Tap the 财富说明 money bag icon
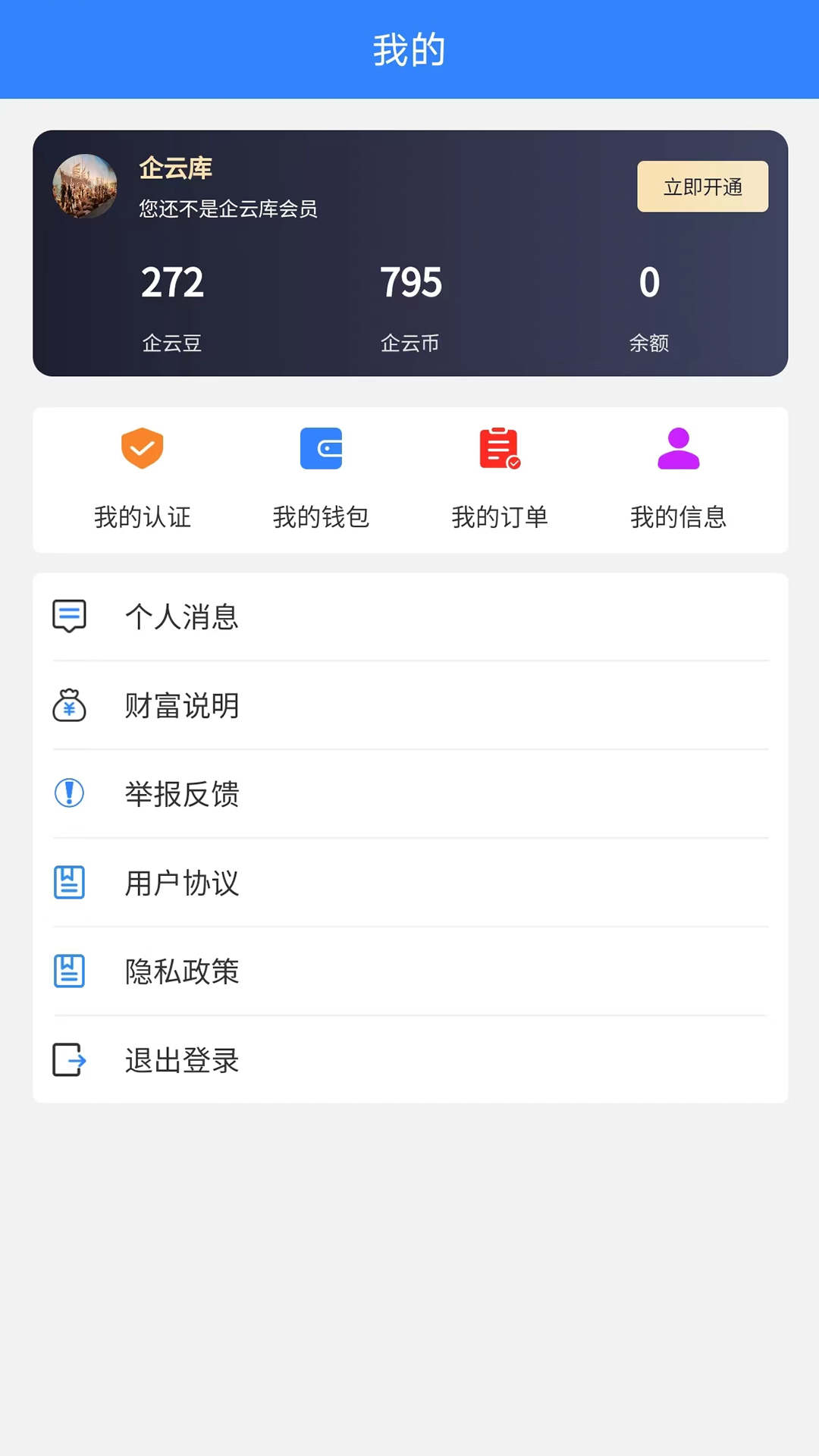Viewport: 819px width, 1456px height. click(x=69, y=705)
